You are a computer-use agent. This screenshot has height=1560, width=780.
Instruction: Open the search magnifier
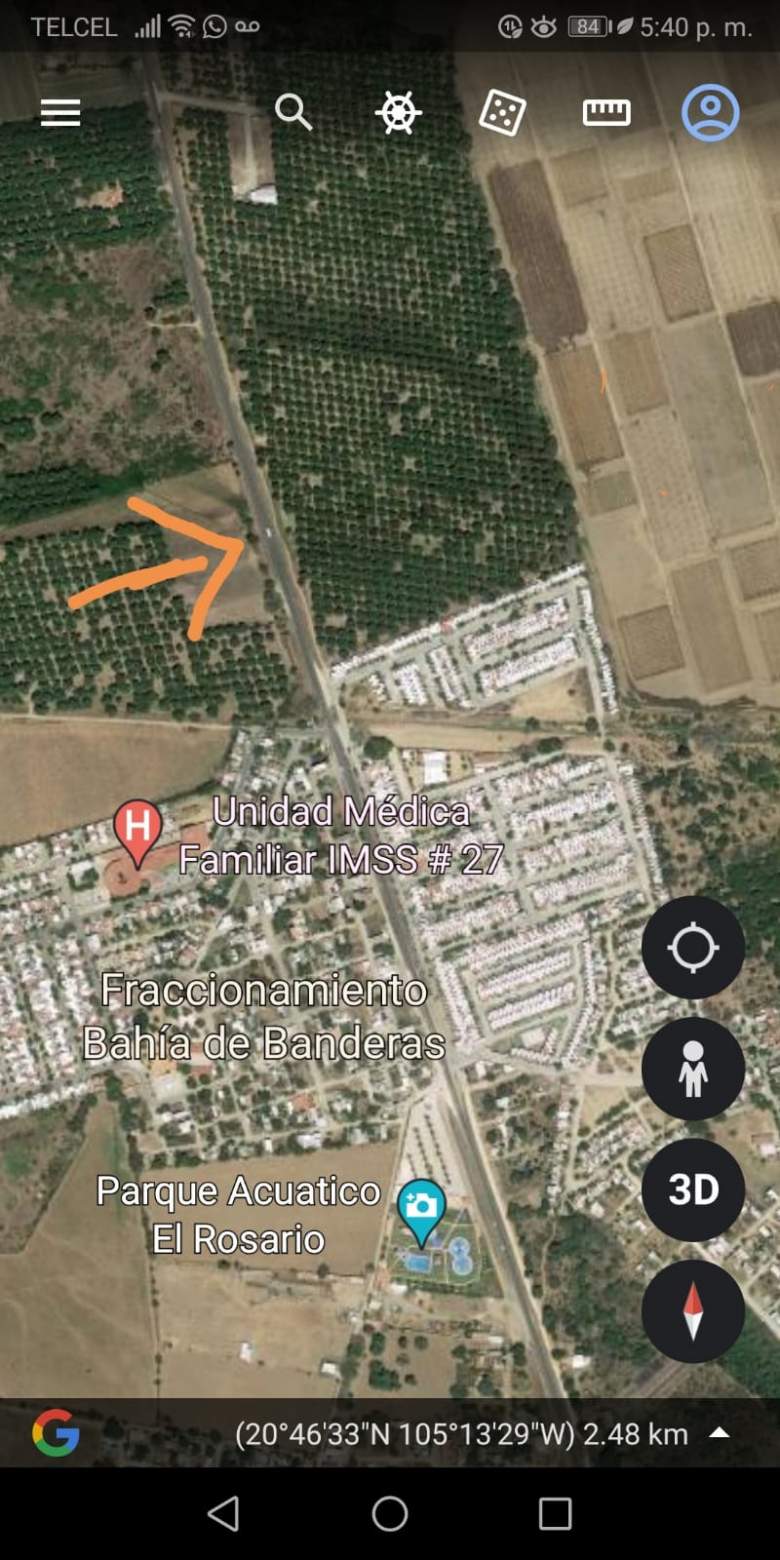(293, 113)
